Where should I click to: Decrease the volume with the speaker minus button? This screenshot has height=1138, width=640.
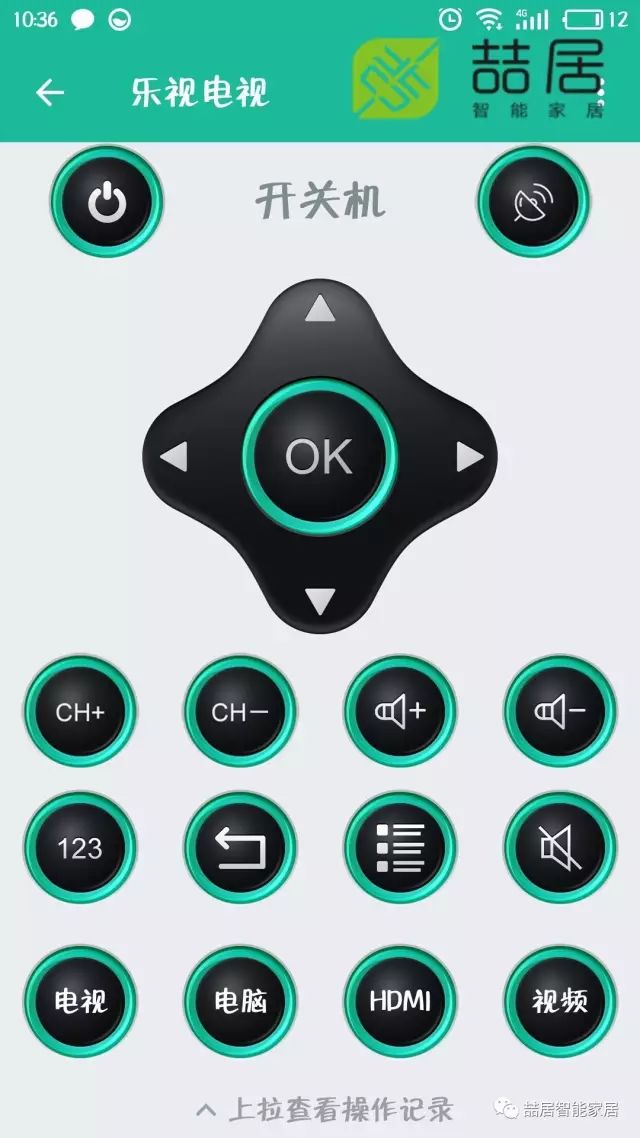pyautogui.click(x=560, y=712)
